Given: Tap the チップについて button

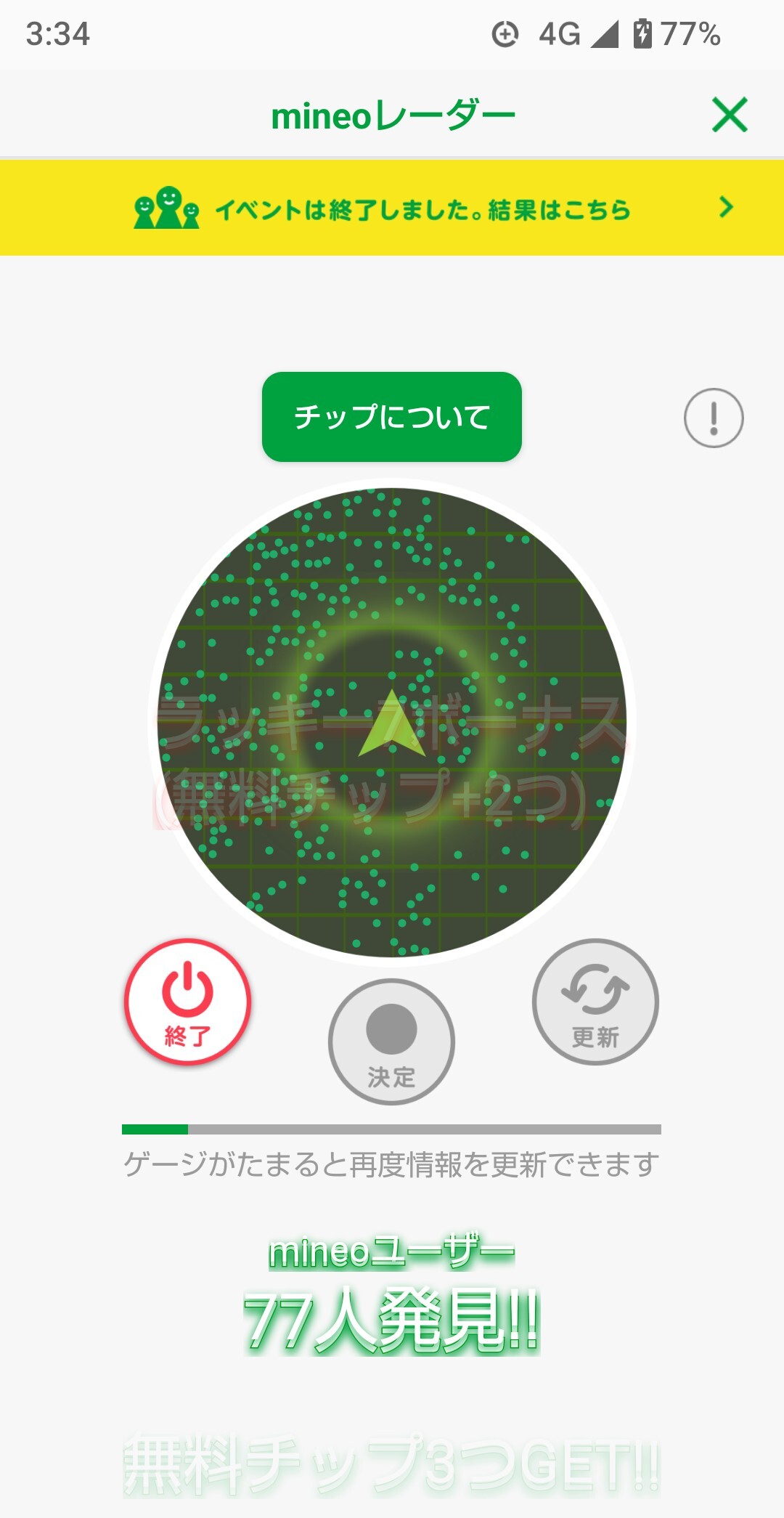Looking at the screenshot, I should [x=392, y=417].
